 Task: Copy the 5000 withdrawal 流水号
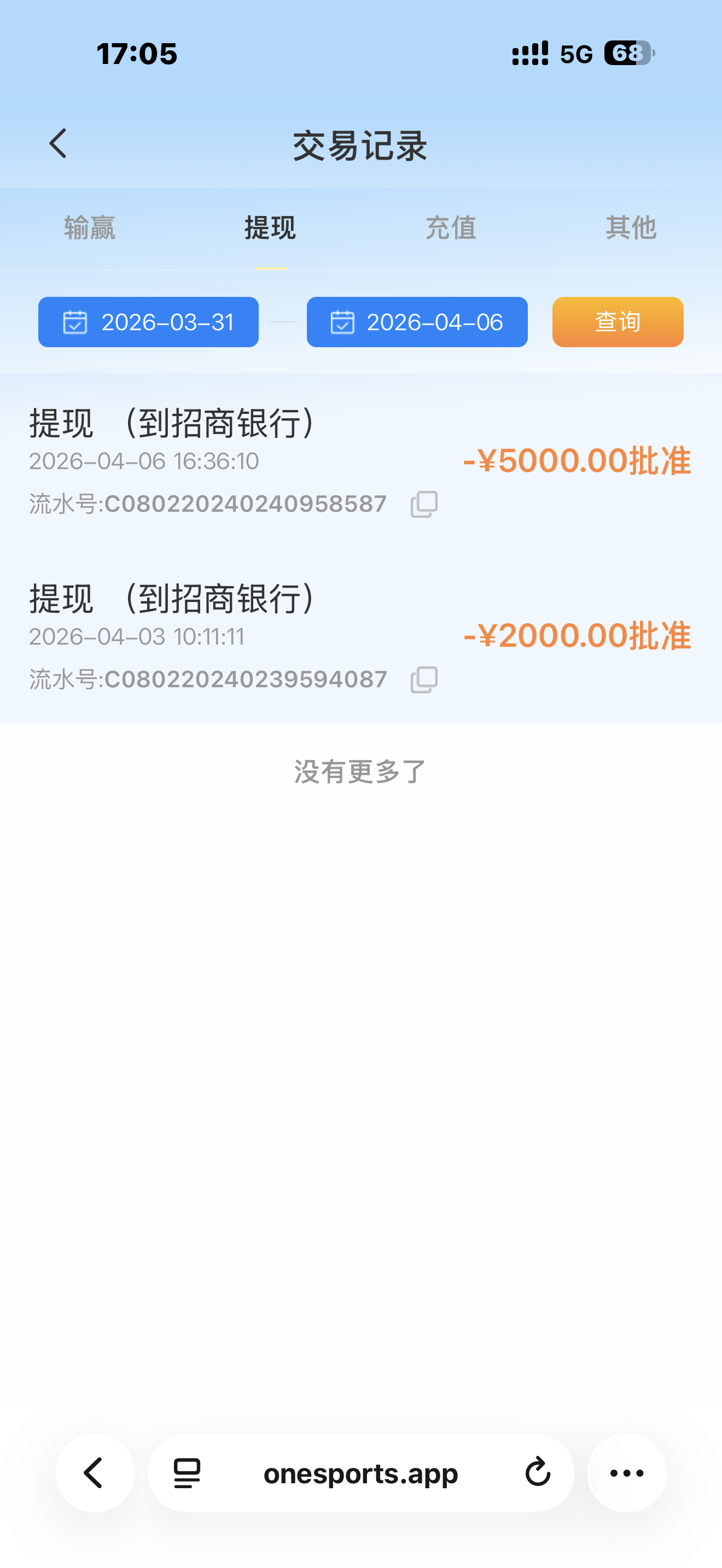(x=424, y=504)
